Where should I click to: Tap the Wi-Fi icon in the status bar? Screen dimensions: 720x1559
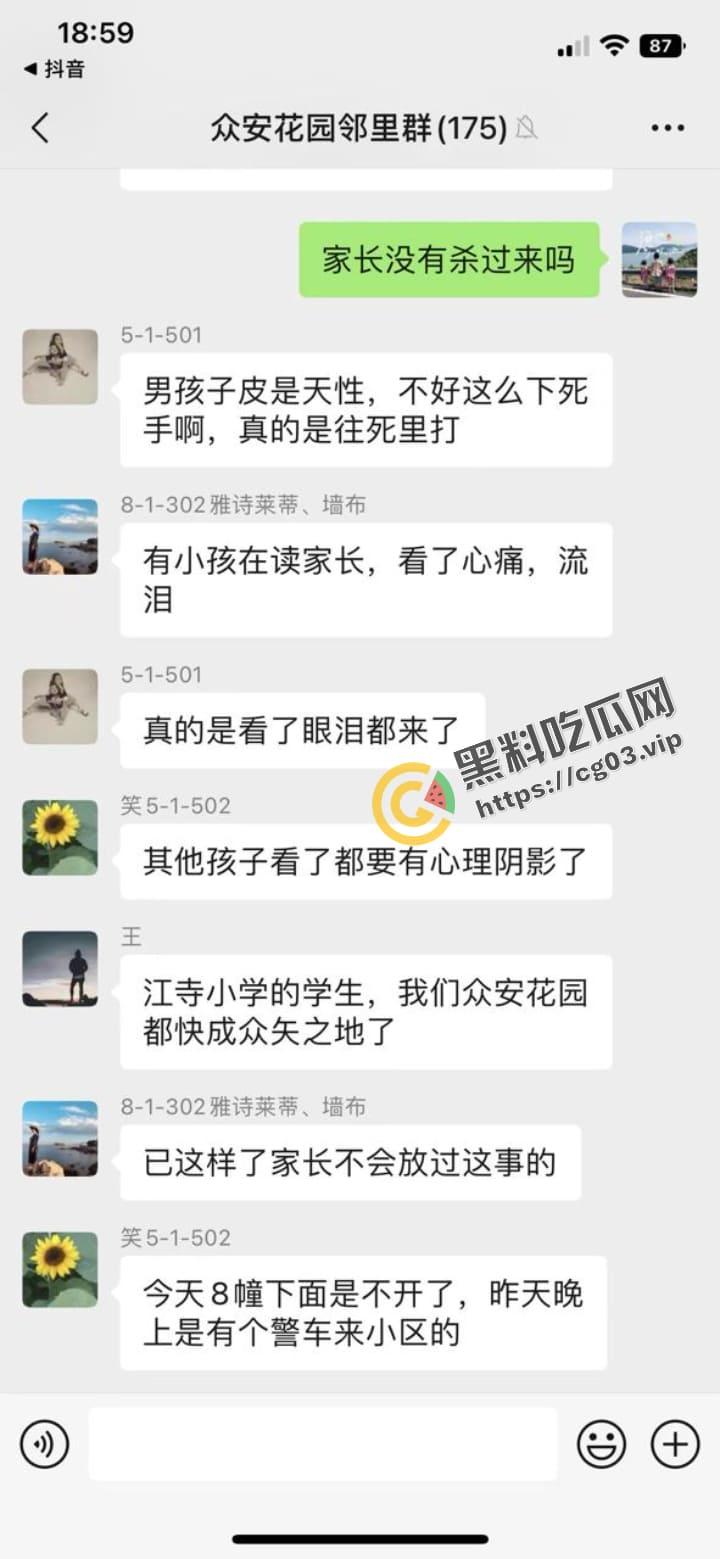coord(613,45)
